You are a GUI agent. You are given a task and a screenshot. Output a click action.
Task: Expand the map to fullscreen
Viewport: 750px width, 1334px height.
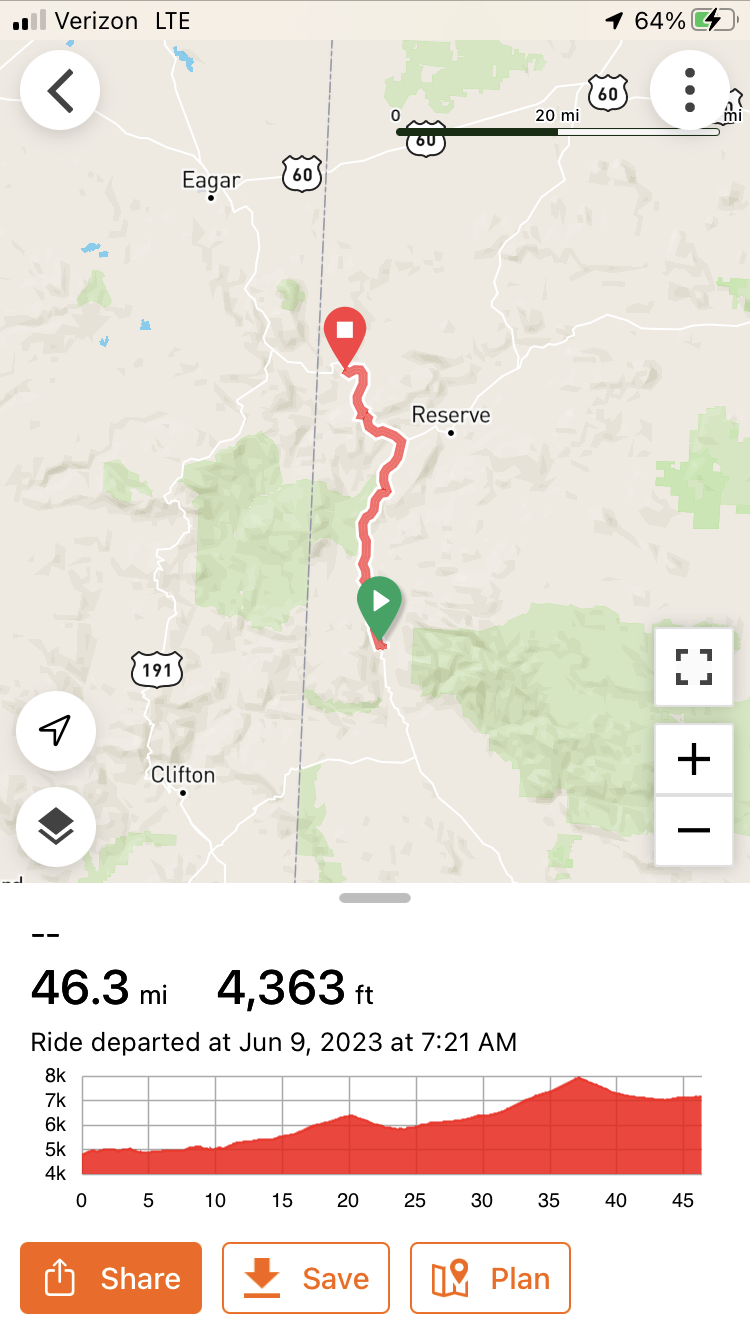click(x=693, y=667)
